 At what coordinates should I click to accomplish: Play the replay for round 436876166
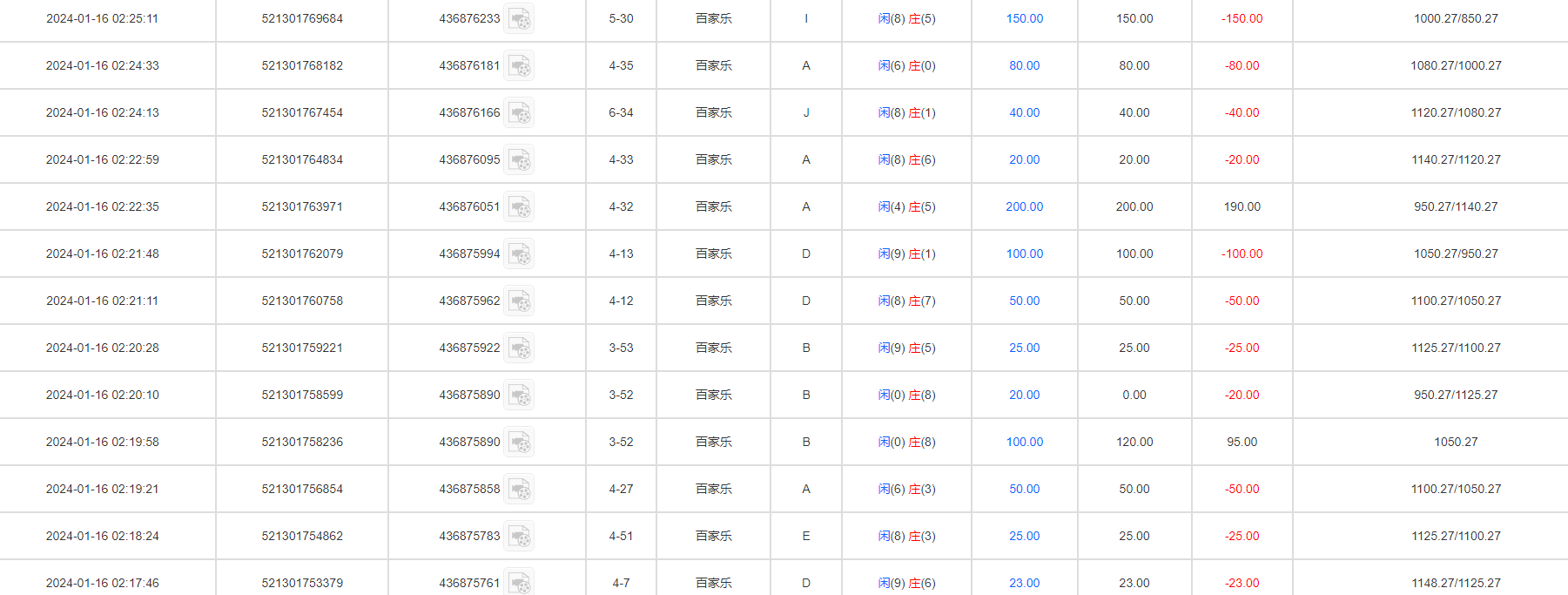click(520, 112)
